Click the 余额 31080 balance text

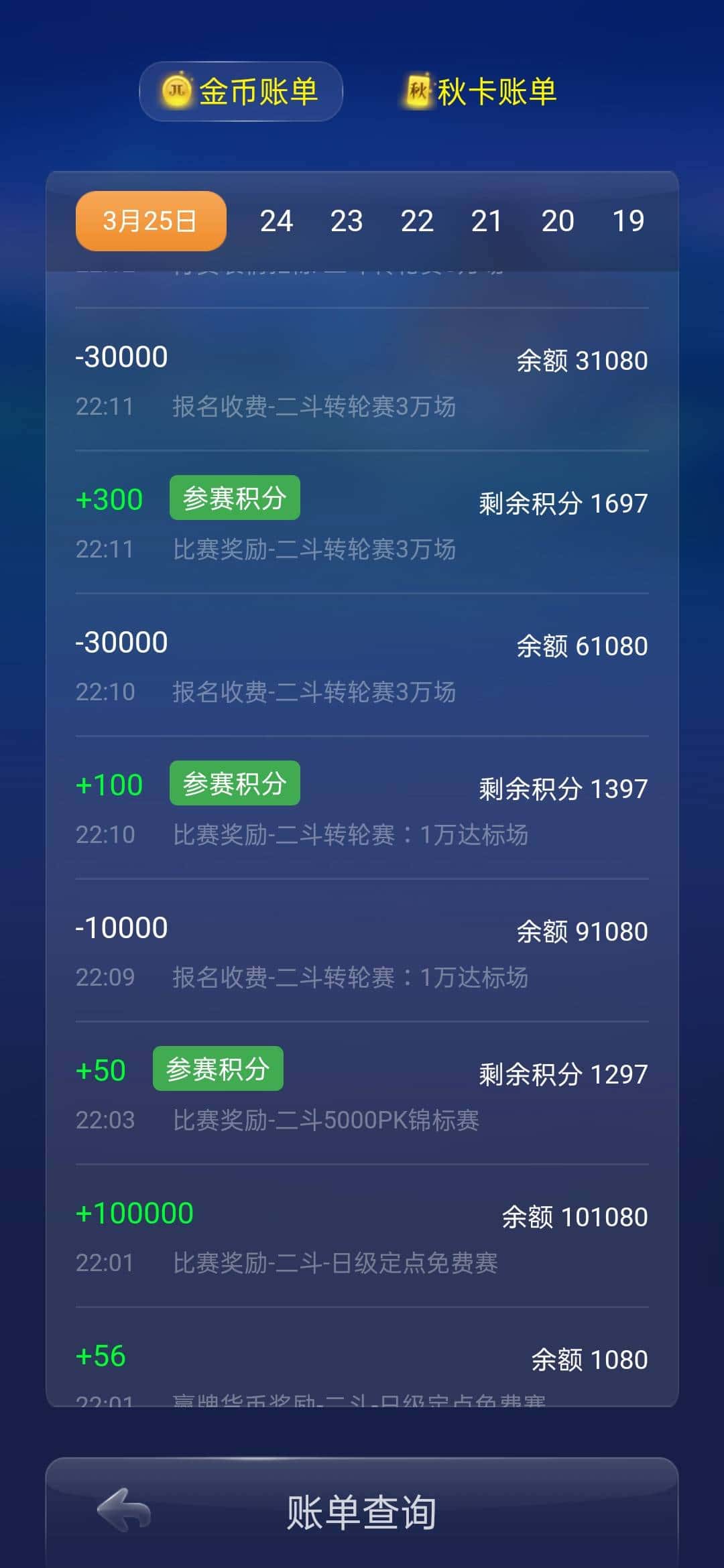[x=582, y=361]
